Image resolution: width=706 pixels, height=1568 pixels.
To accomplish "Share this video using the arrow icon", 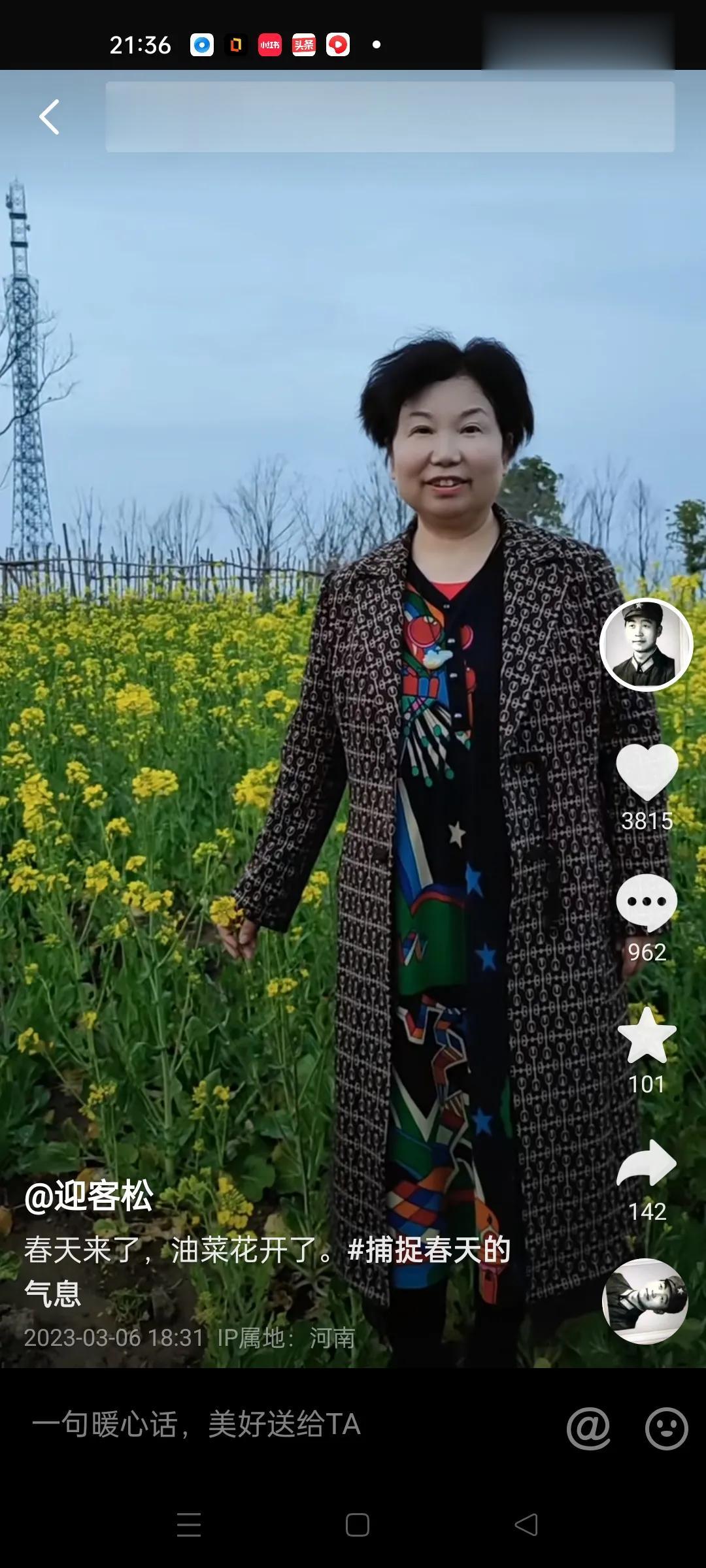I will [647, 1164].
